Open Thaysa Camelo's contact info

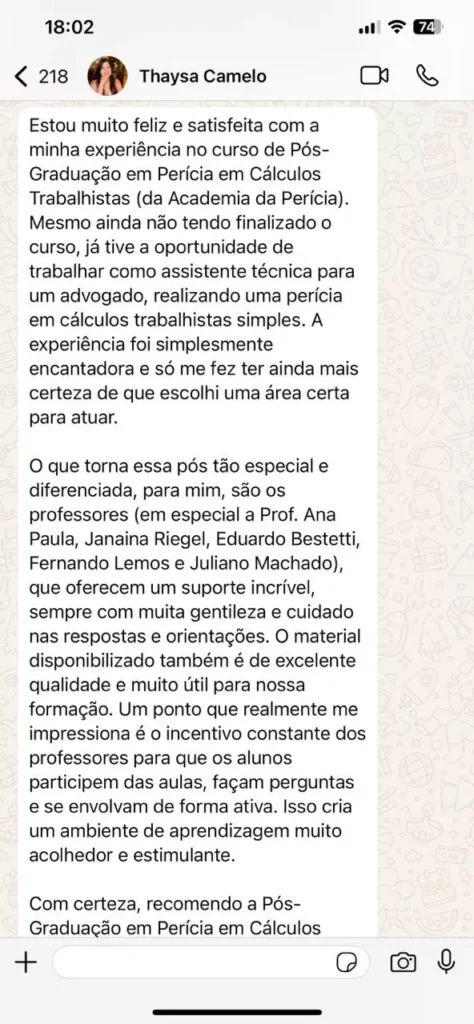tap(203, 76)
